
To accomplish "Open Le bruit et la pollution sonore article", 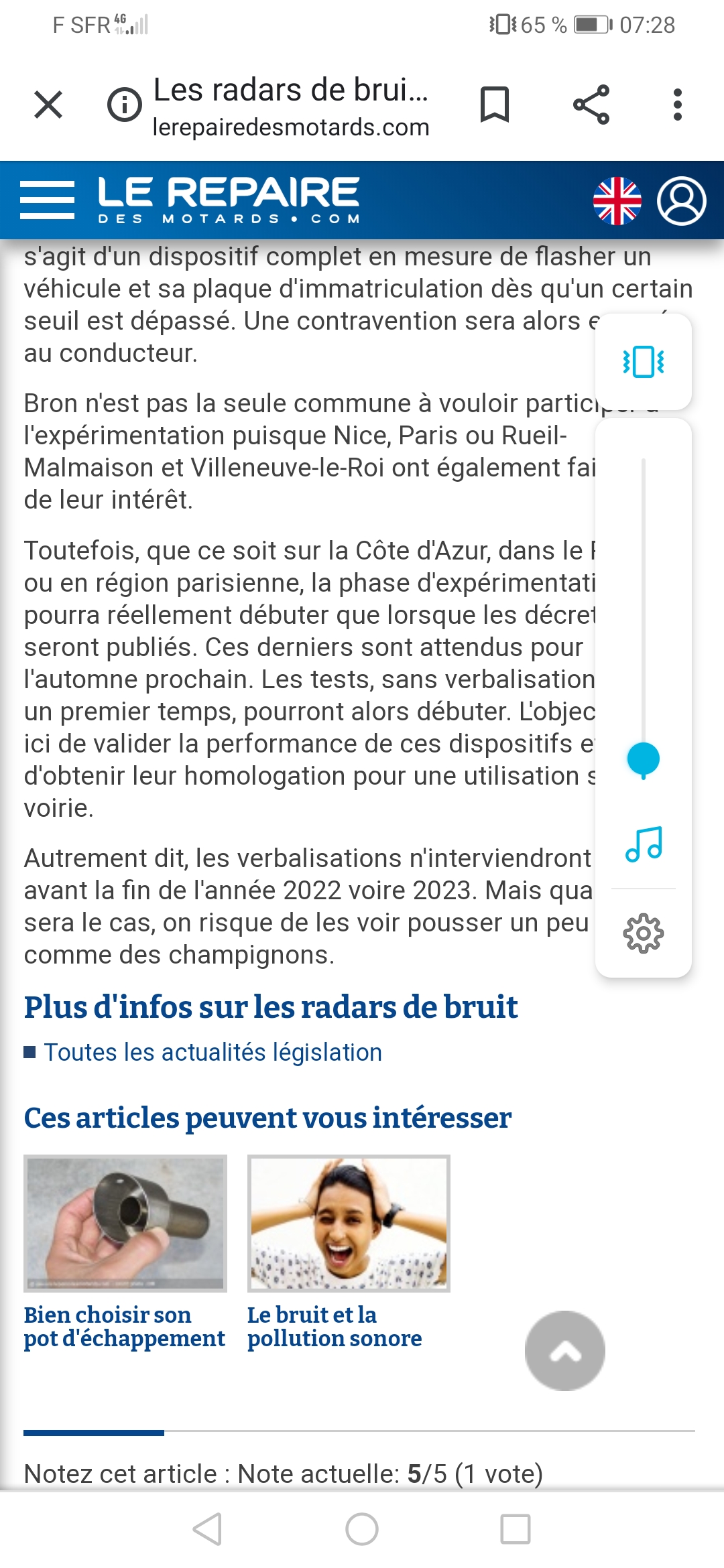I will [348, 1252].
